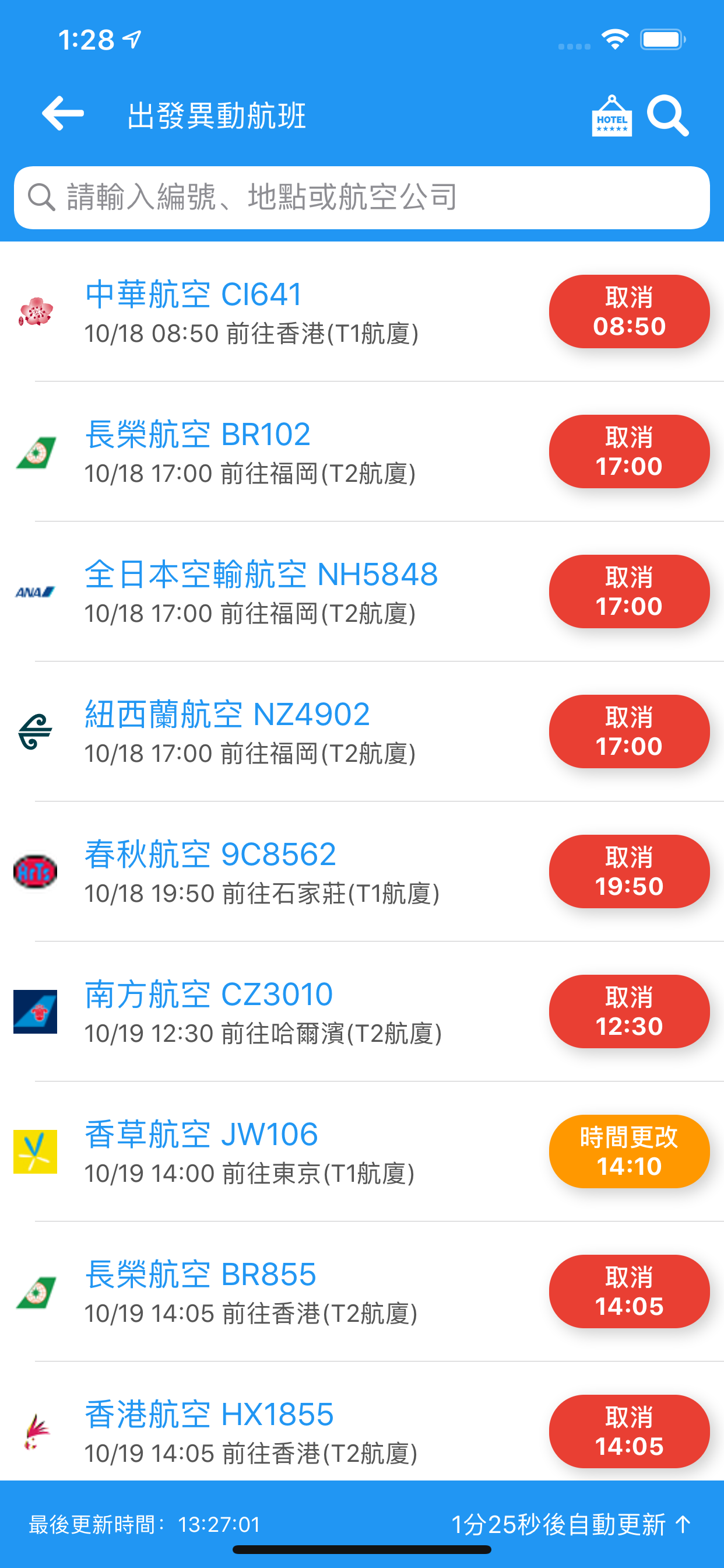Image resolution: width=724 pixels, height=1568 pixels.
Task: View ANA NH5848 flight to Fukuoka
Action: click(362, 591)
